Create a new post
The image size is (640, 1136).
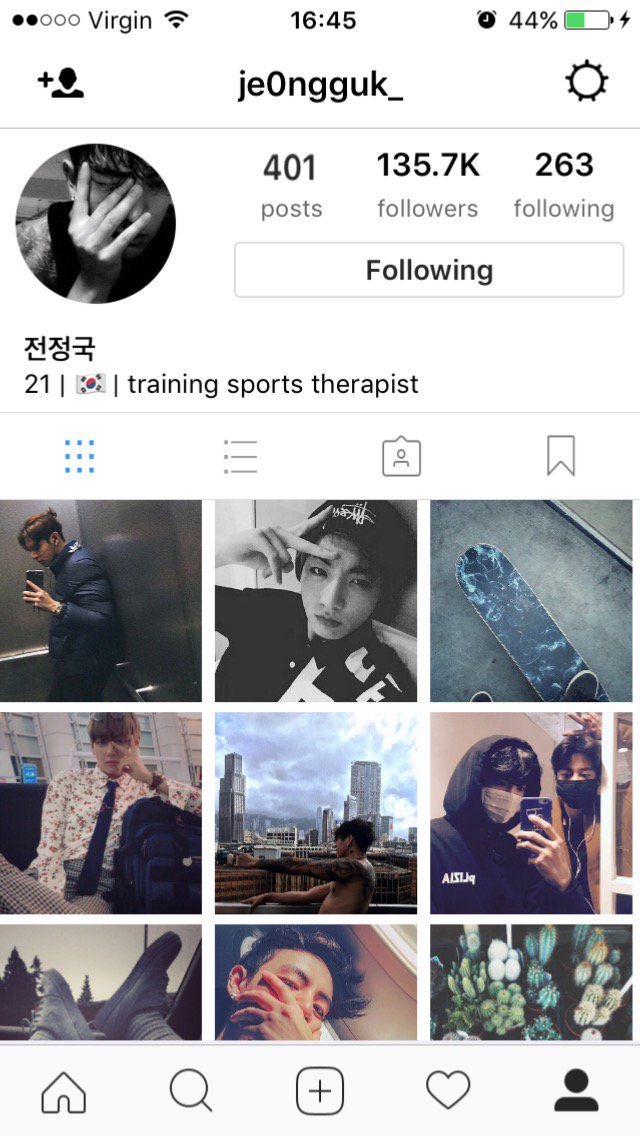tap(320, 1090)
